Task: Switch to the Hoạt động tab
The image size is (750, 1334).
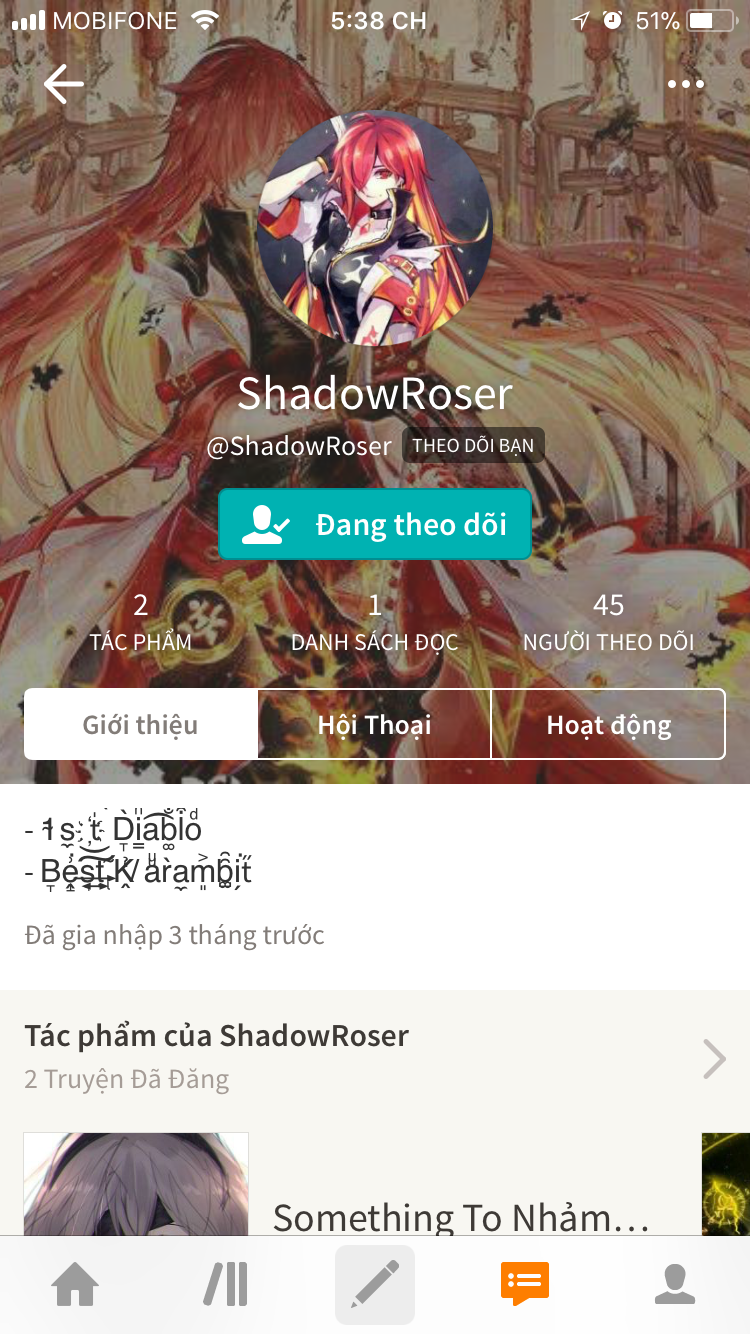Action: pos(608,724)
